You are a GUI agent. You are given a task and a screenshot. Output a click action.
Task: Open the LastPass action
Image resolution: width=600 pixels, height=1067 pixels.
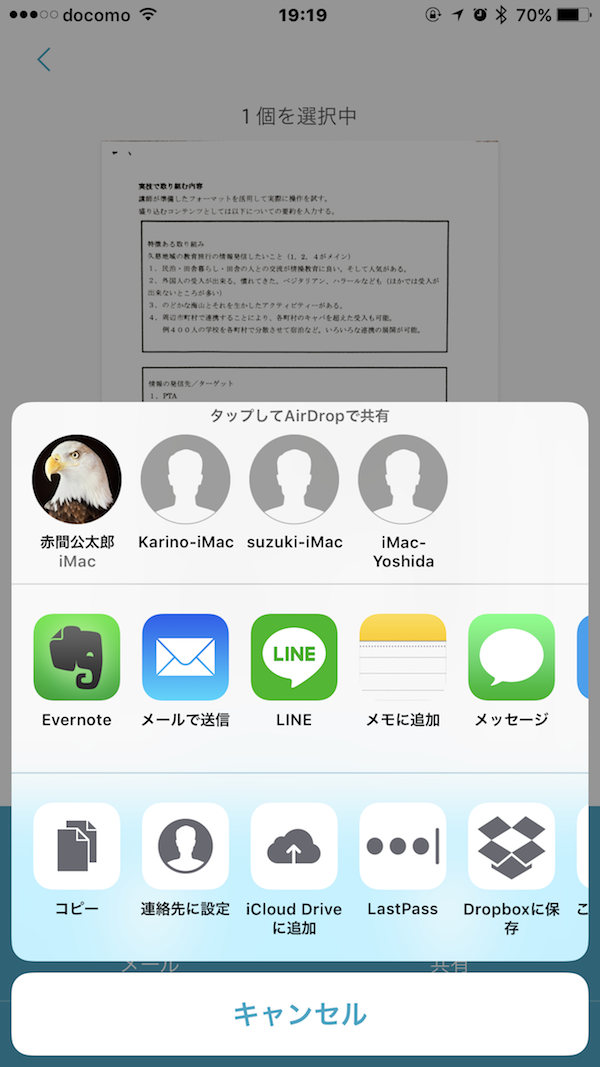click(403, 846)
